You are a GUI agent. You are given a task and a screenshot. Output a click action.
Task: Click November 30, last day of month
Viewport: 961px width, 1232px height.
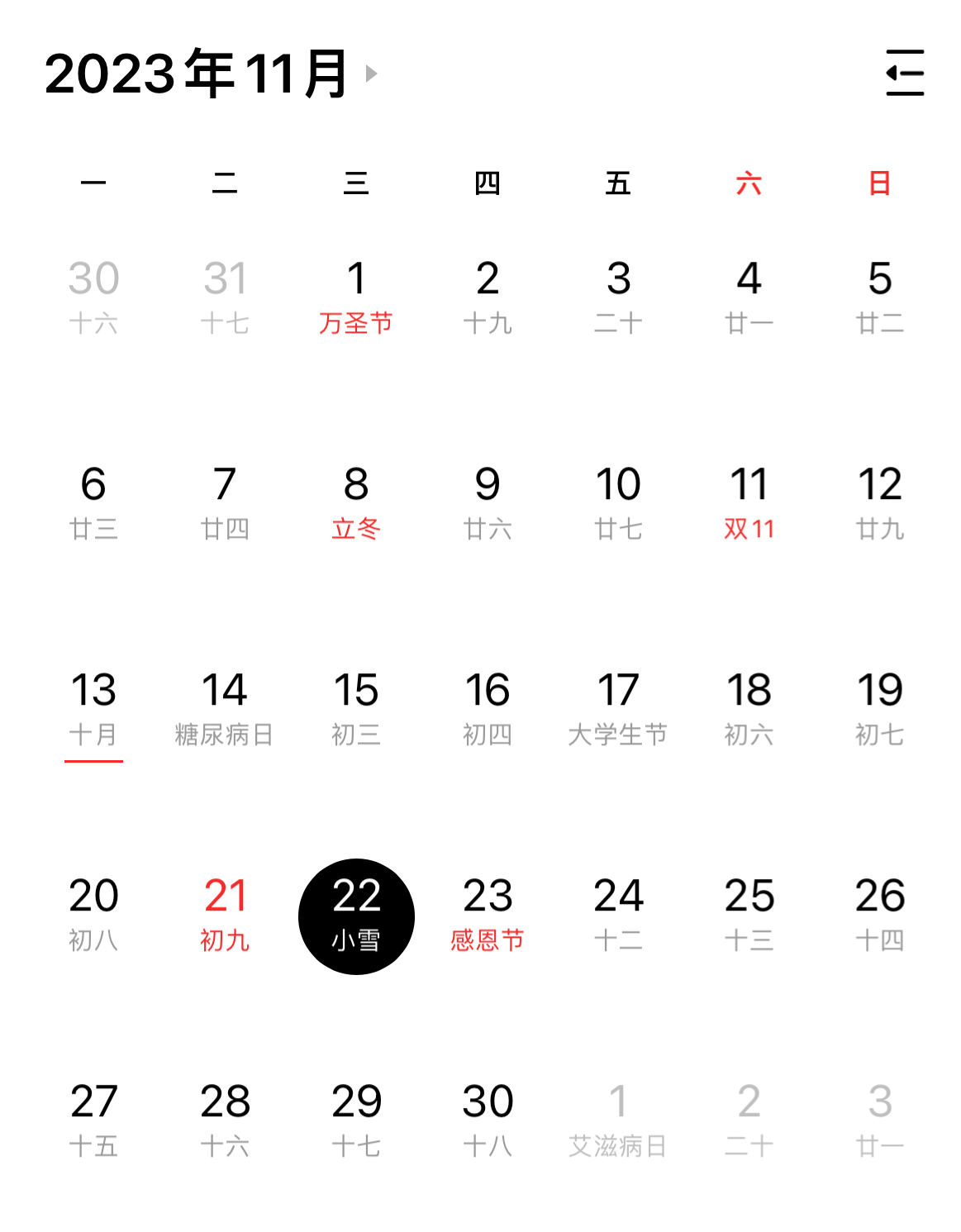click(488, 1122)
